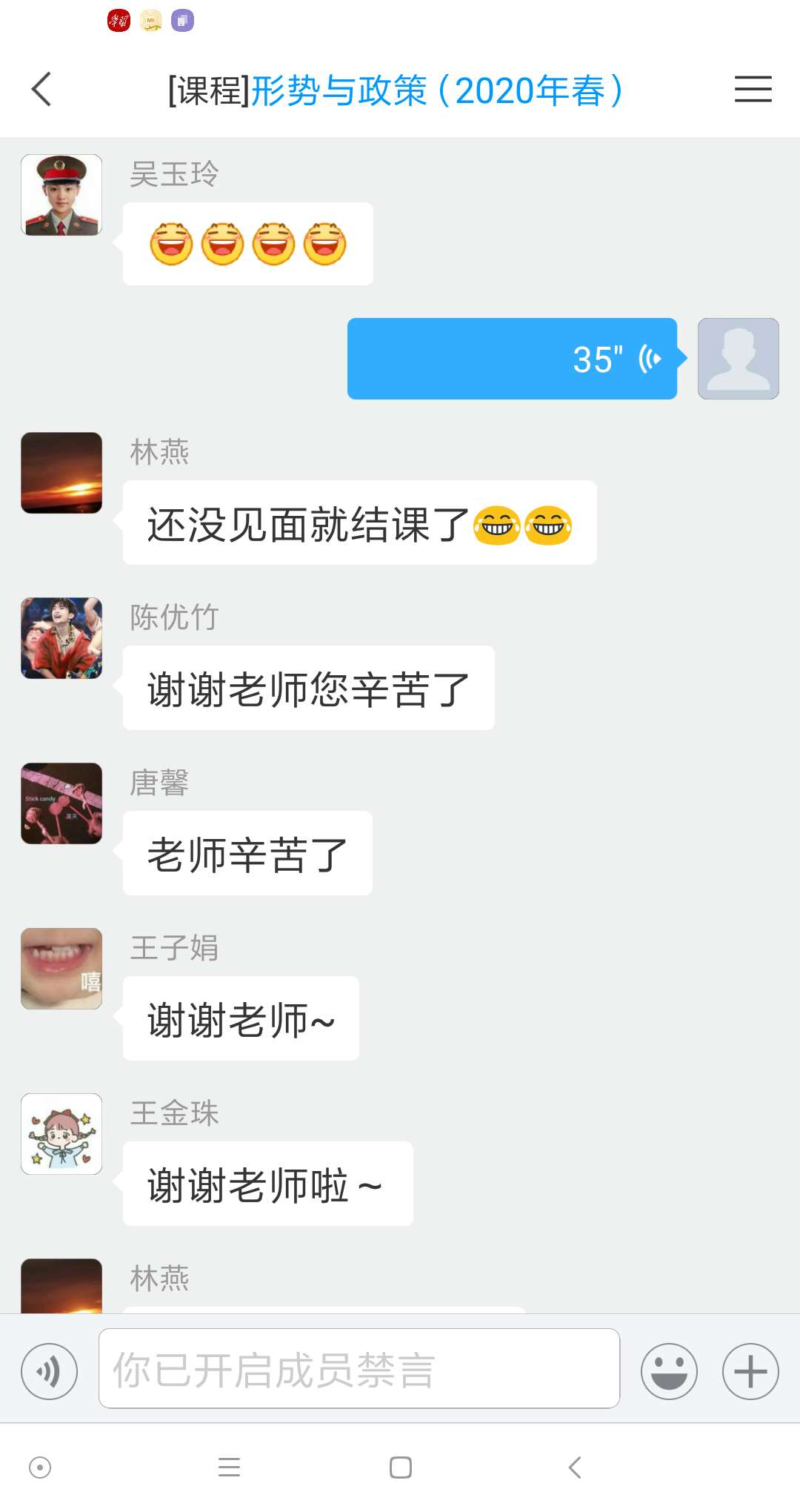The image size is (800, 1512).
Task: Tap my own gray avatar
Action: pyautogui.click(x=738, y=359)
